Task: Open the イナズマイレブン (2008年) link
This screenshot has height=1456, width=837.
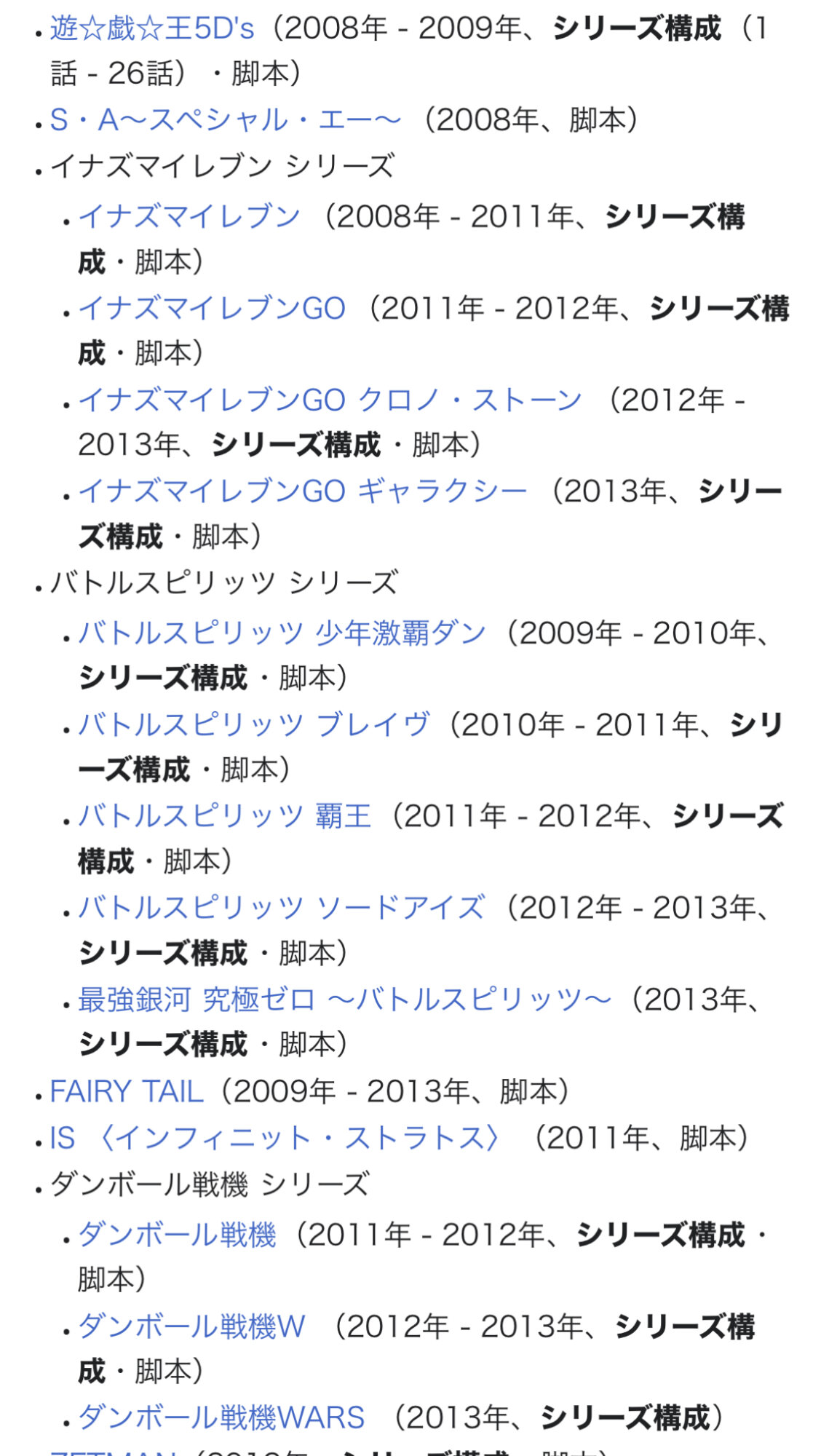Action: (x=189, y=216)
